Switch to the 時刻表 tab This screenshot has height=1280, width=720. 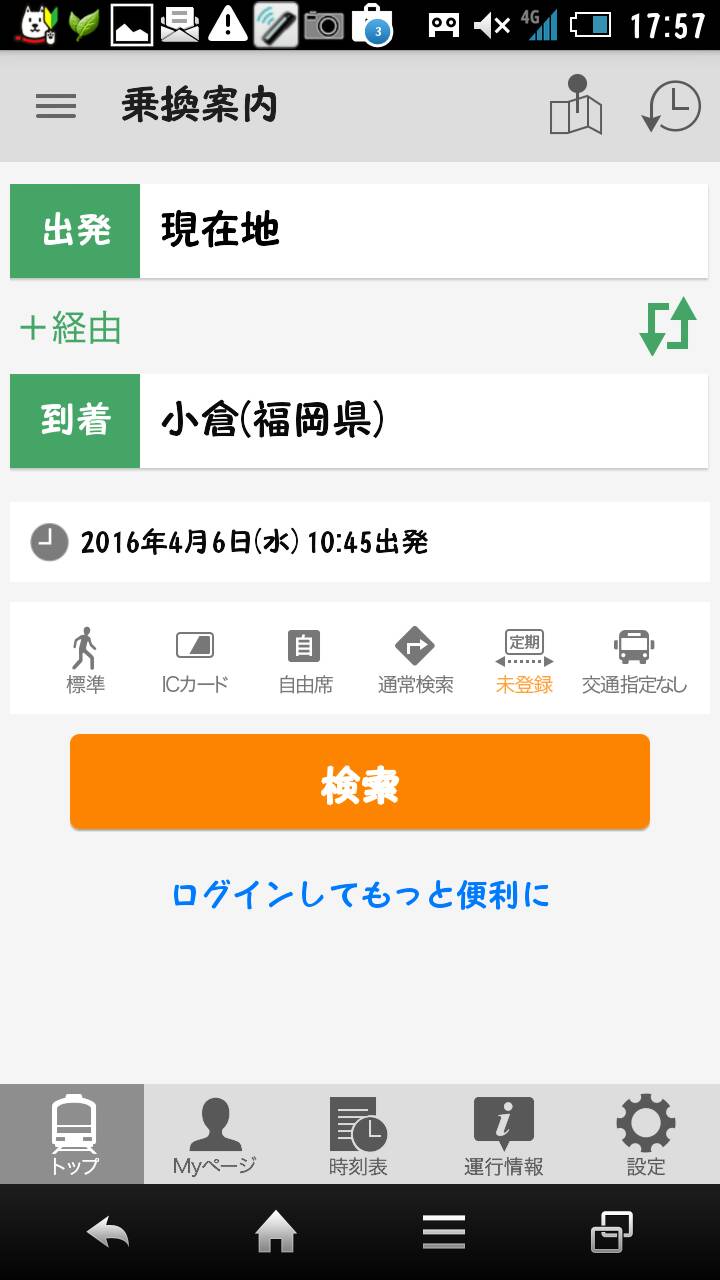pyautogui.click(x=359, y=1134)
